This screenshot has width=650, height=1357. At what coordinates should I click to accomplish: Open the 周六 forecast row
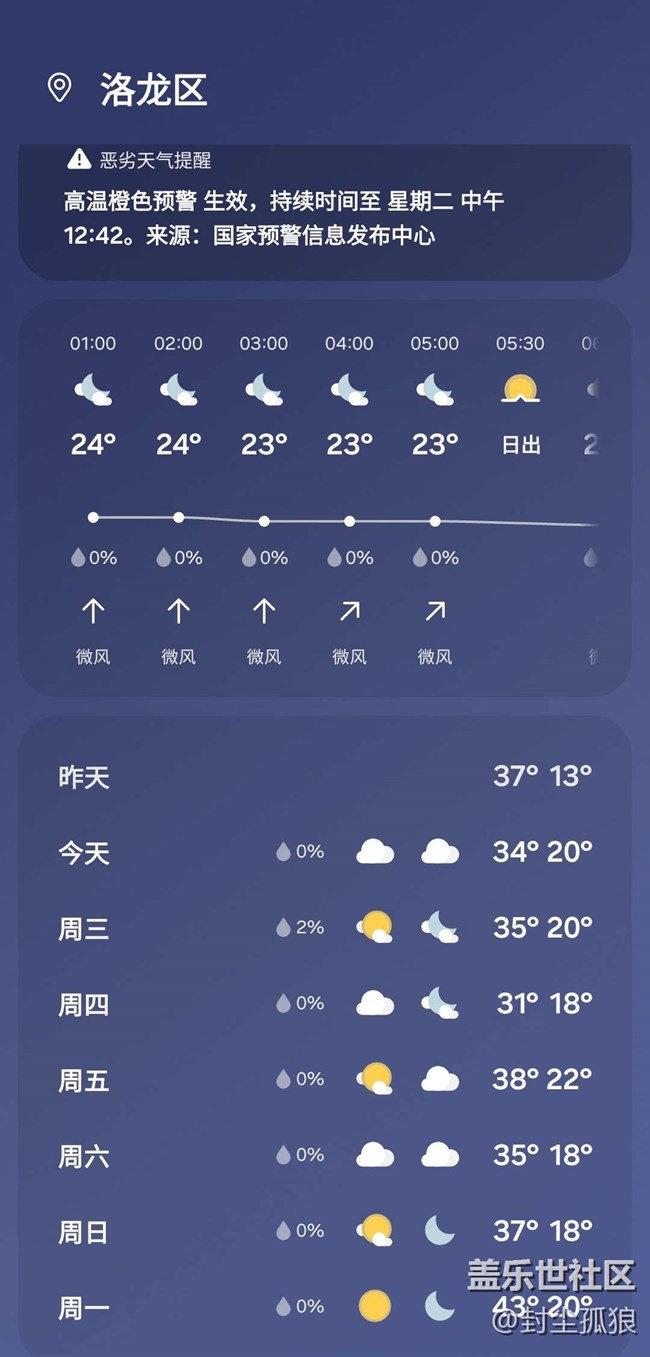(325, 1155)
